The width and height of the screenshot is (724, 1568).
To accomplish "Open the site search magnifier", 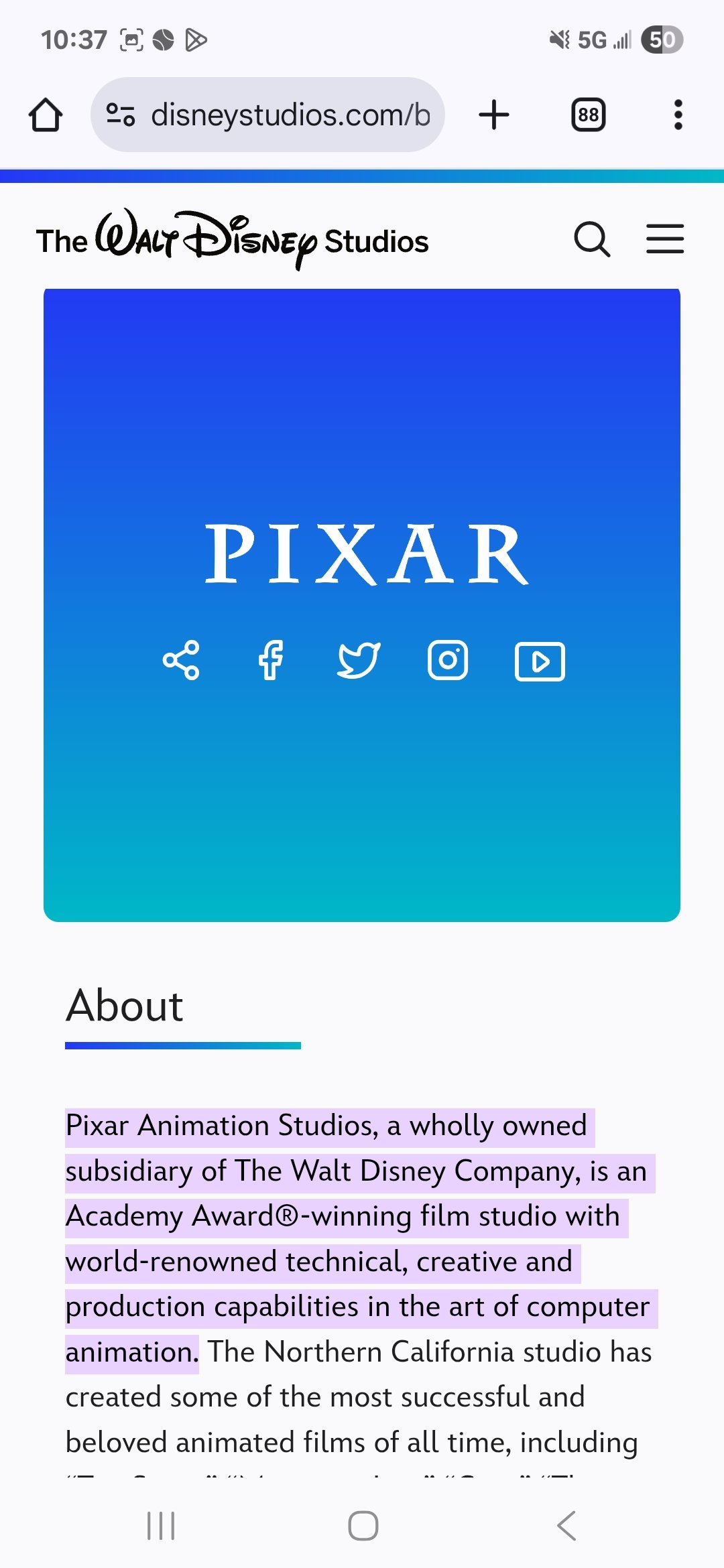I will tap(592, 239).
